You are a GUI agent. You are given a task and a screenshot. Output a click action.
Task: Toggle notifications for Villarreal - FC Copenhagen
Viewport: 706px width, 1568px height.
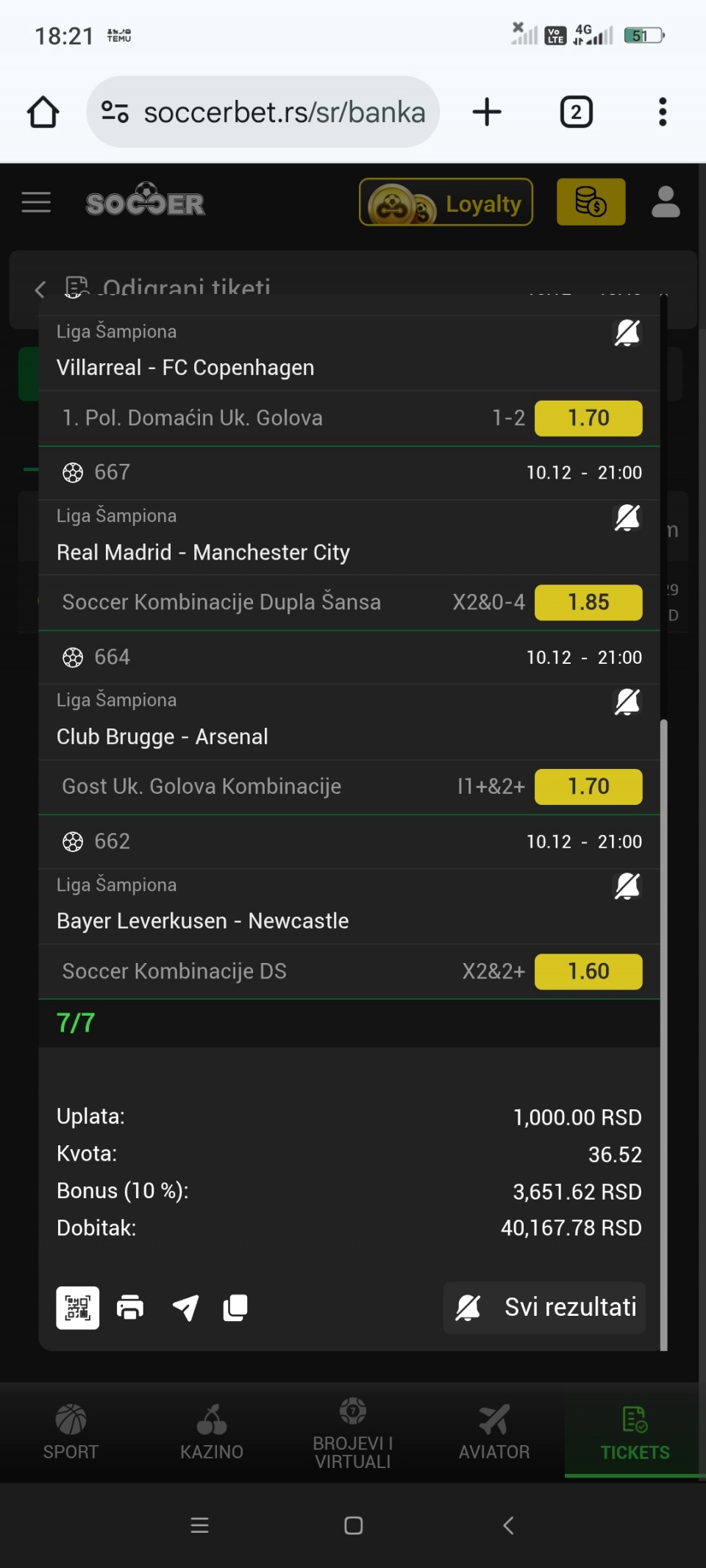[x=627, y=333]
